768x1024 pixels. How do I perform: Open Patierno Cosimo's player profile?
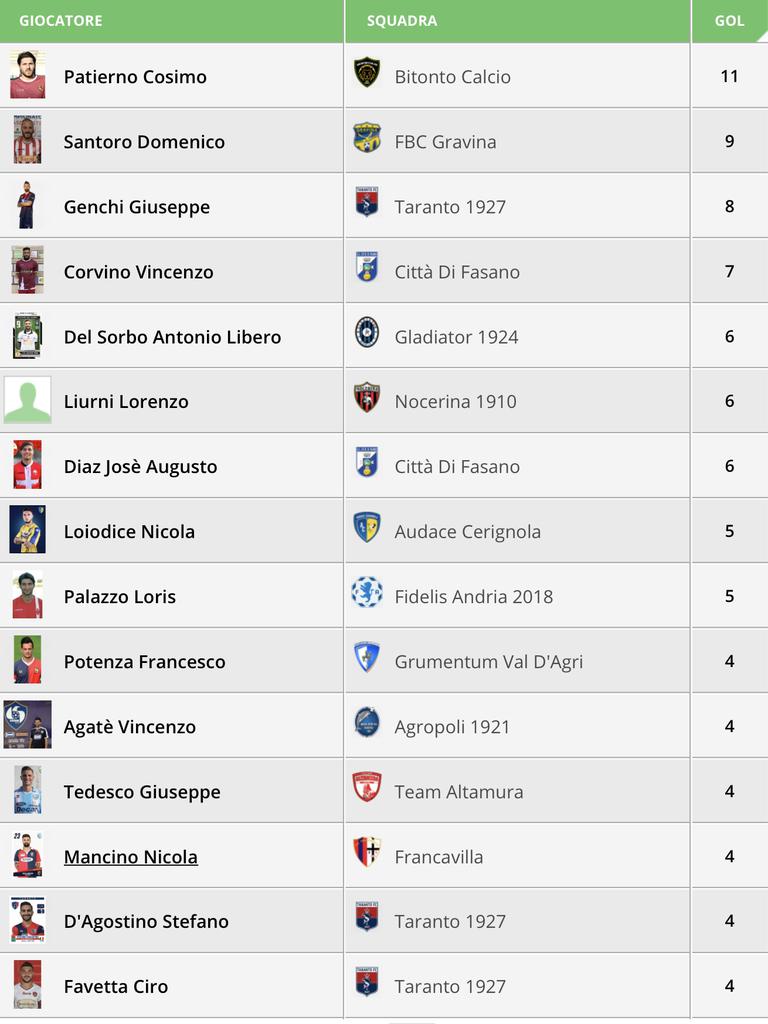[135, 77]
